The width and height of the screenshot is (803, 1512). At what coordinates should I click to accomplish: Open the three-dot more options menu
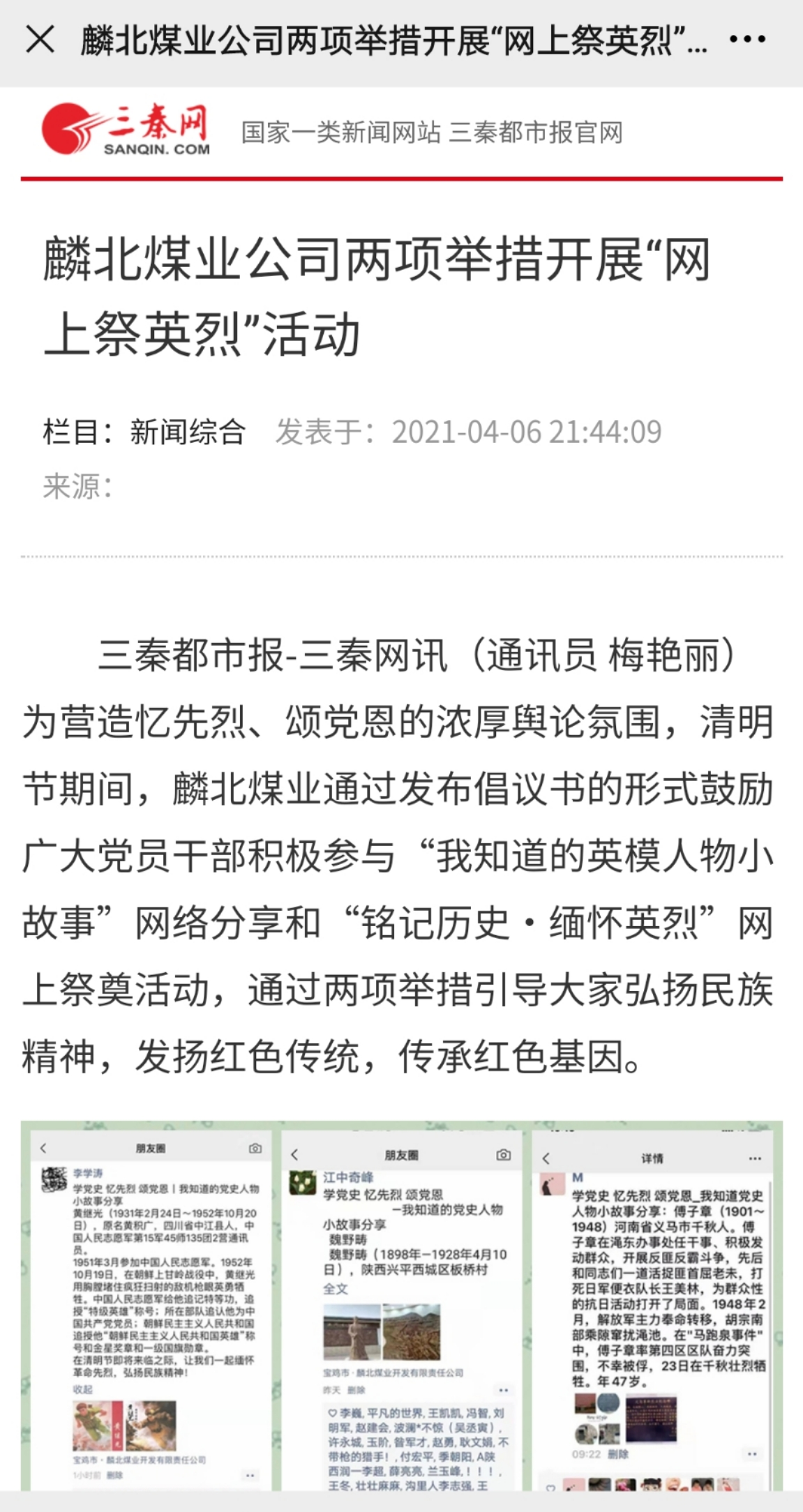coord(747,40)
